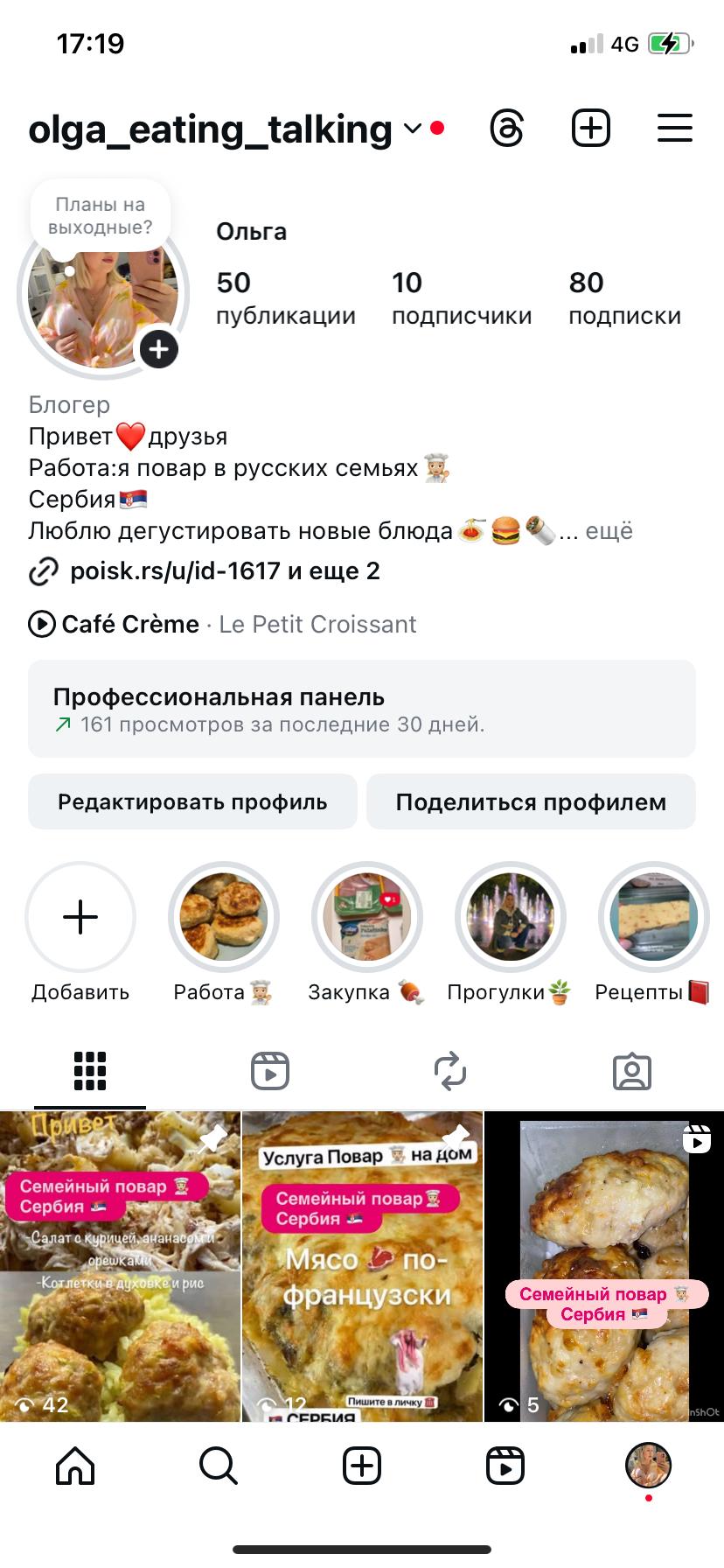Open the Профессиональная панель card
Image resolution: width=724 pixels, height=1568 pixels.
361,709
